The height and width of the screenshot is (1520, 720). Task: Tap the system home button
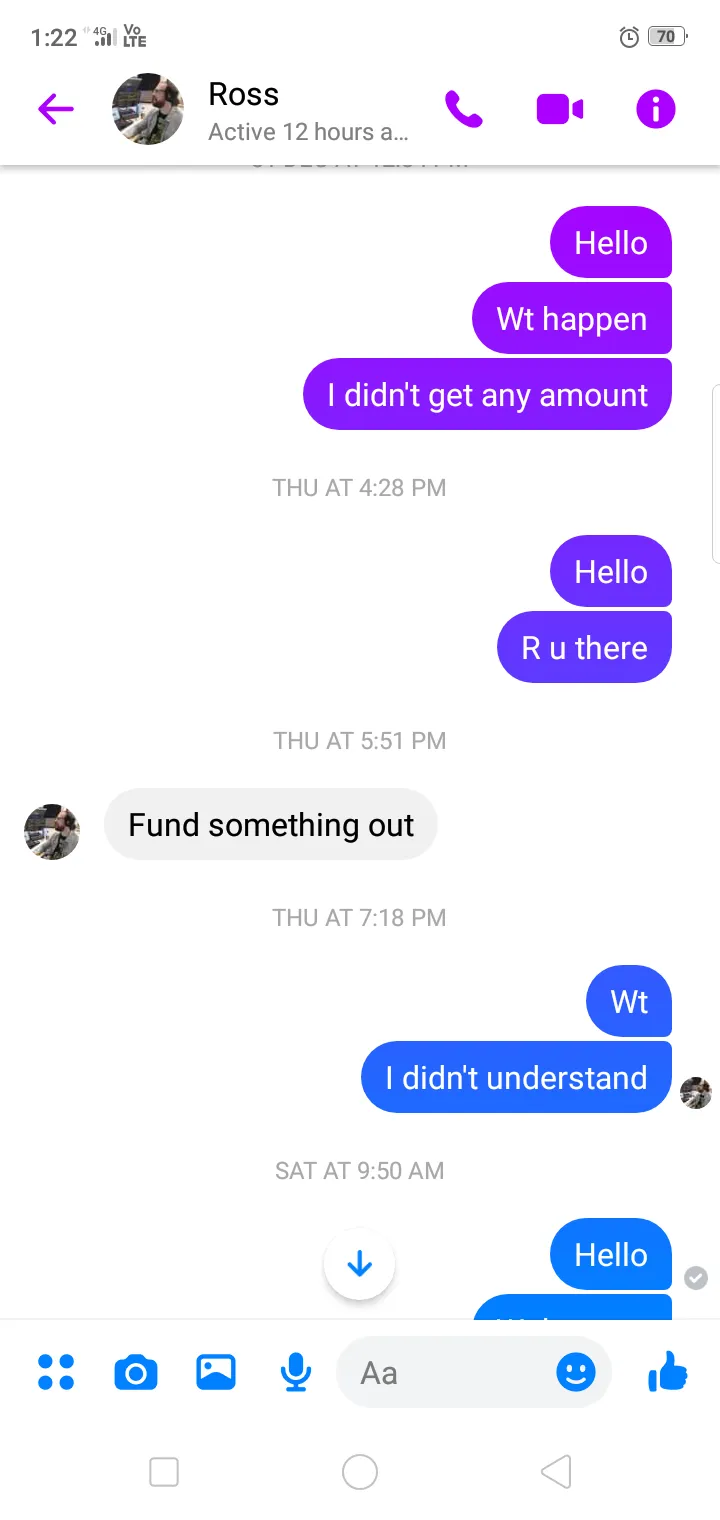(x=360, y=1471)
